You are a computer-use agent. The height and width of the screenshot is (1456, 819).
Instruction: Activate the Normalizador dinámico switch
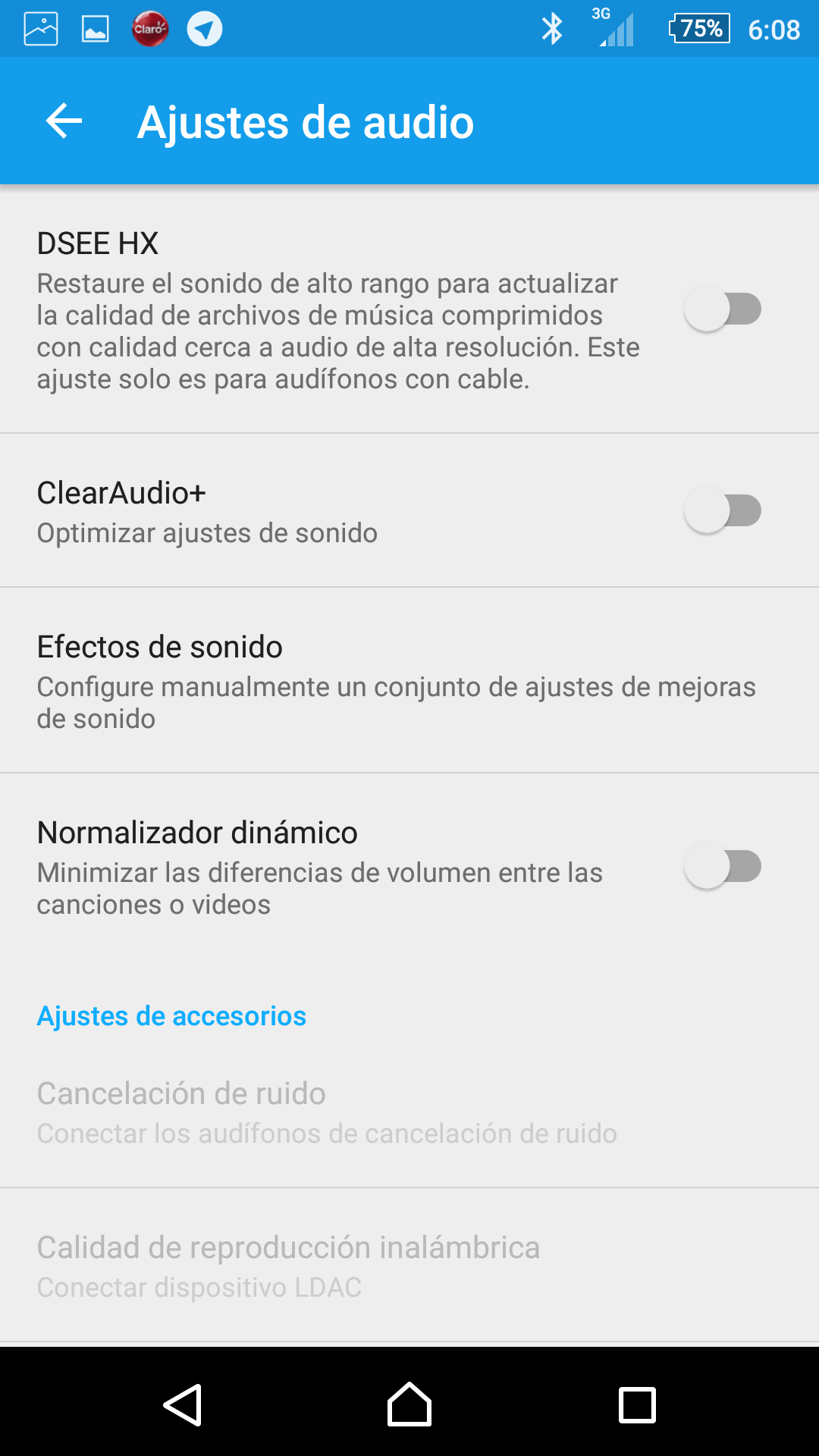tap(723, 864)
